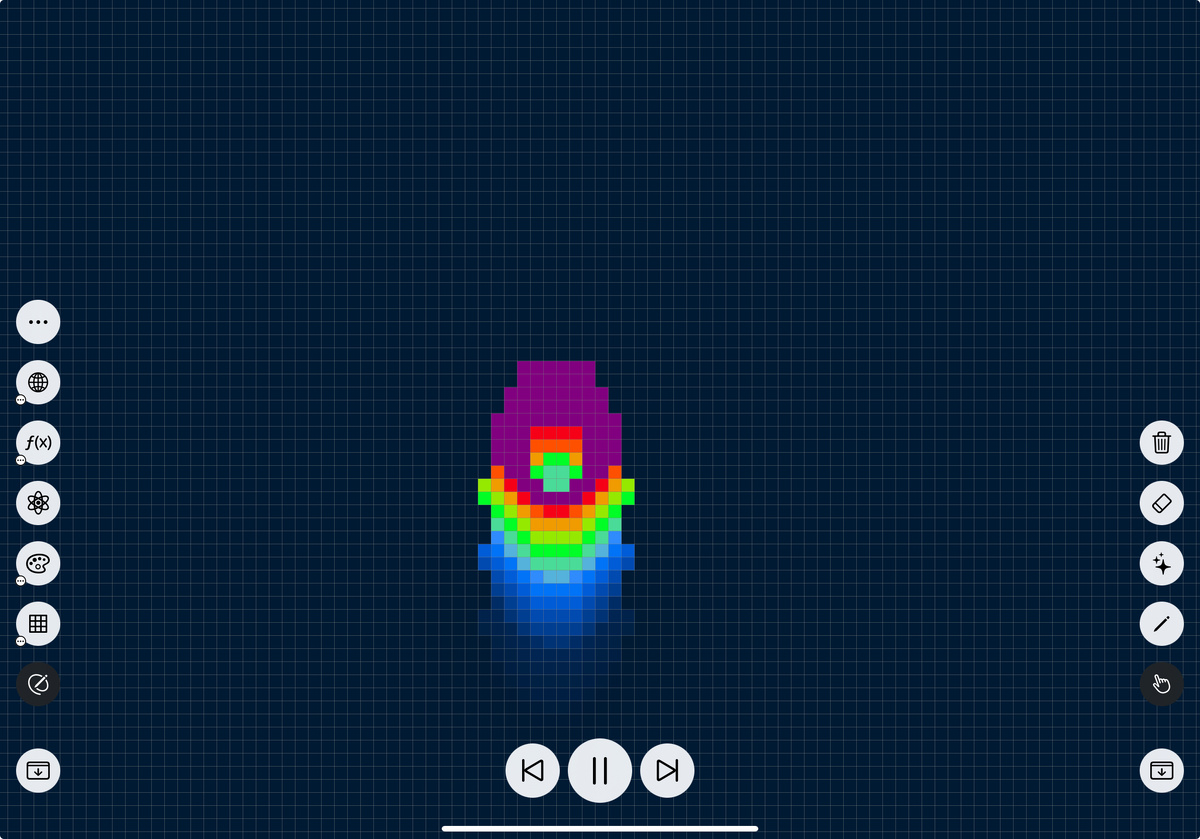Open the atom physics settings
Screen dimensions: 1200x839
[x=38, y=503]
